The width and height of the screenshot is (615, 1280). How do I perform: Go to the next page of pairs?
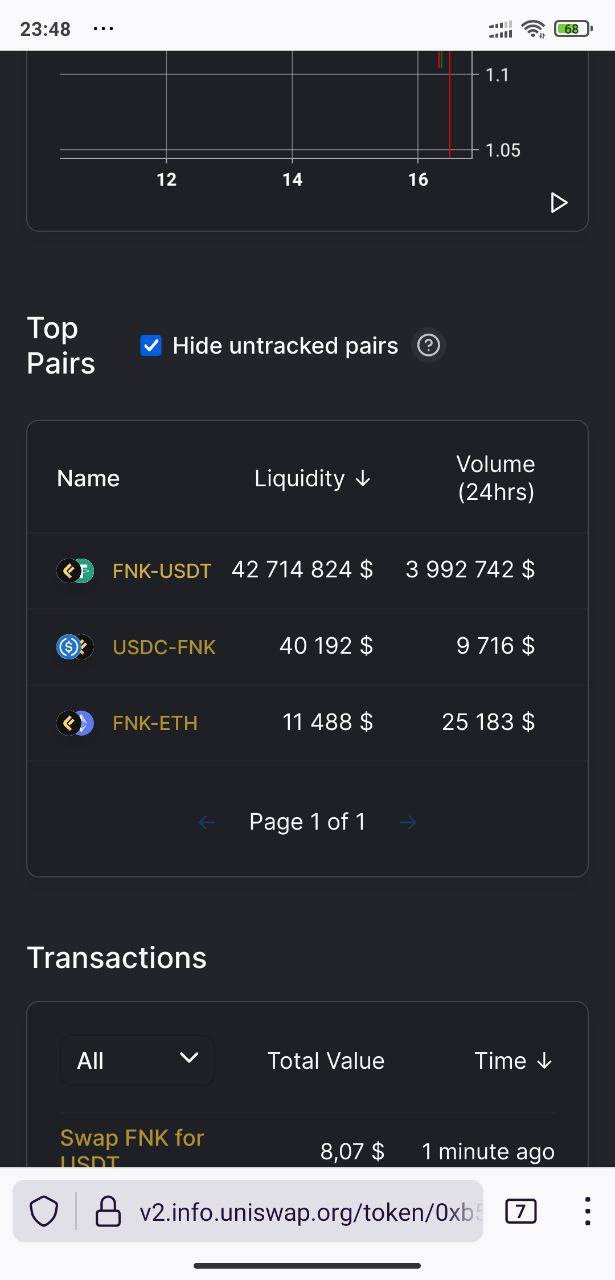408,822
